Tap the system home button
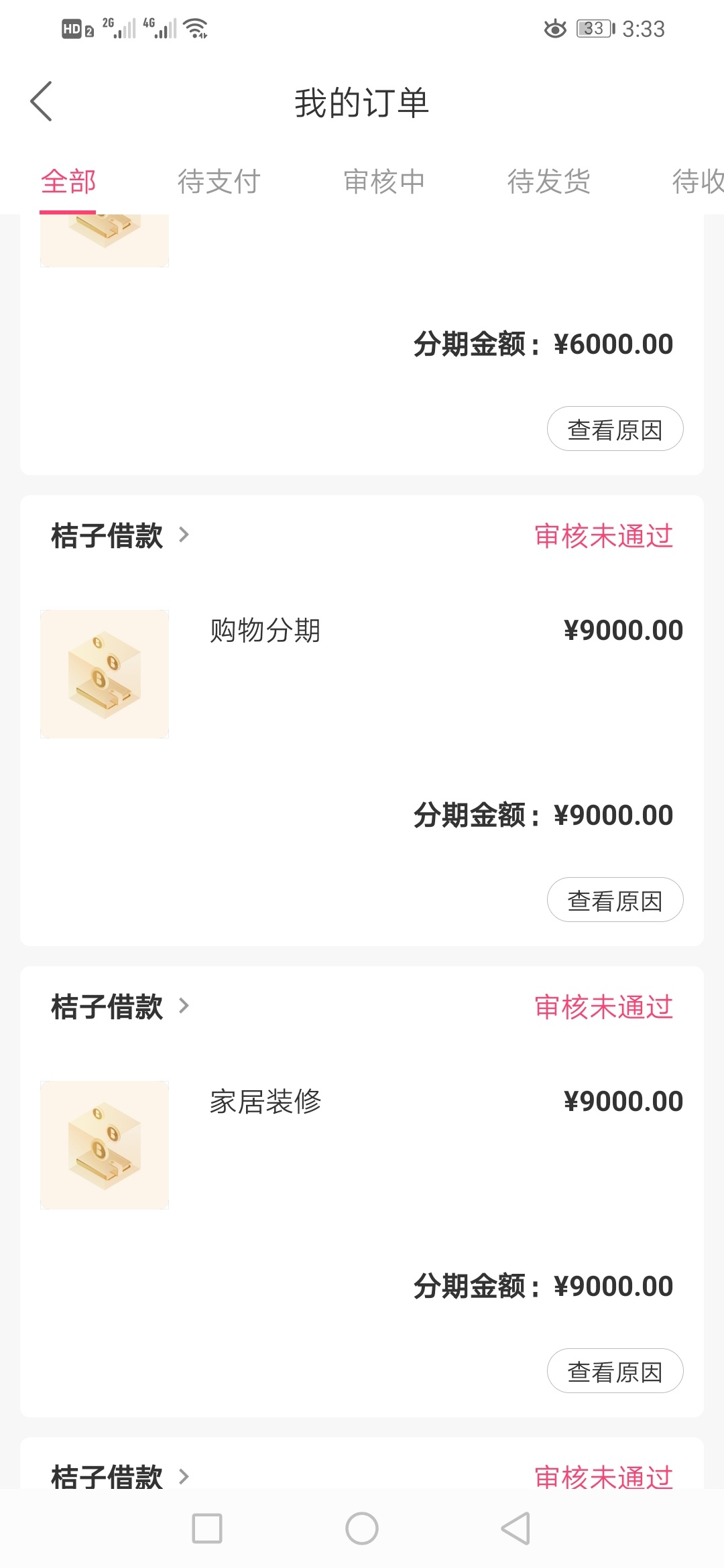 click(362, 1528)
